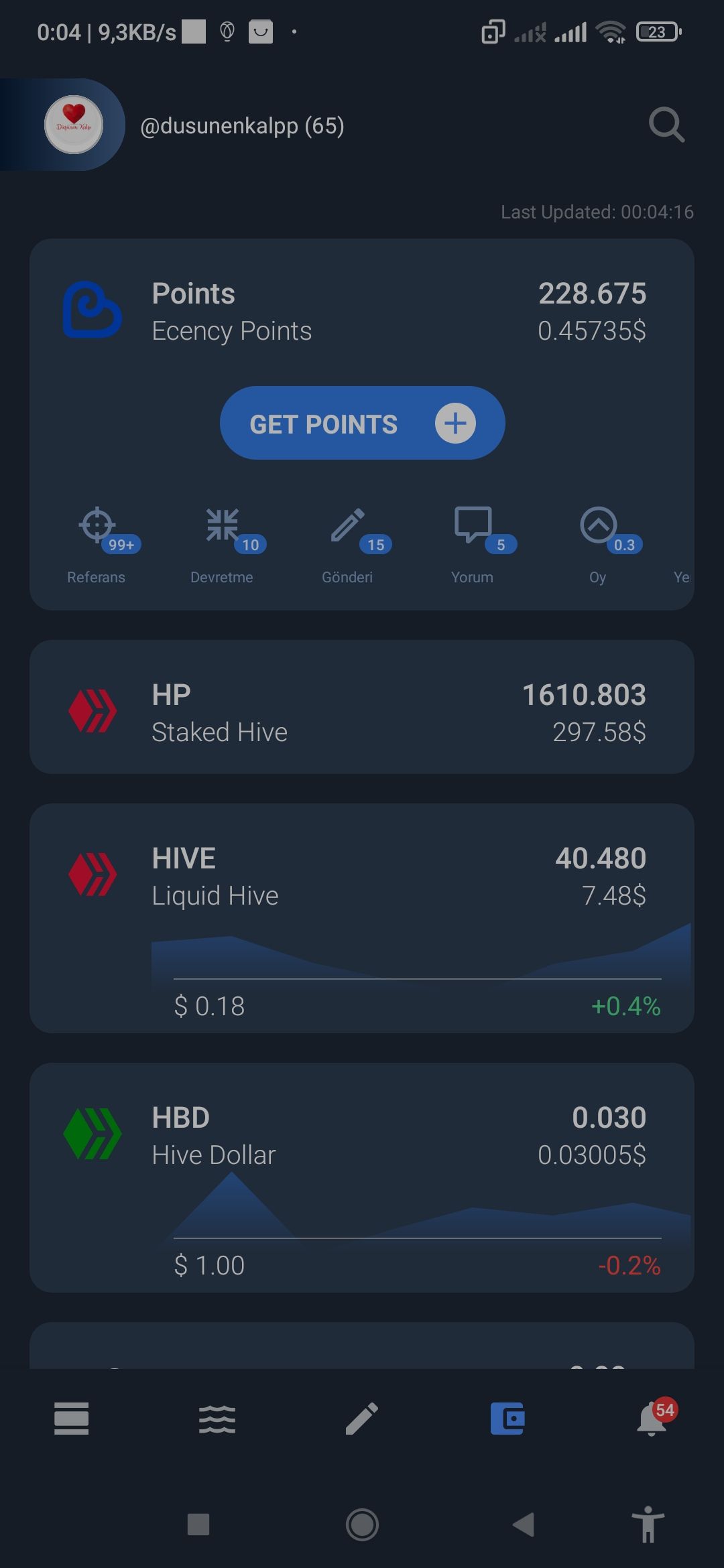Select the Yorum points item
This screenshot has height=1568, width=724.
[473, 543]
